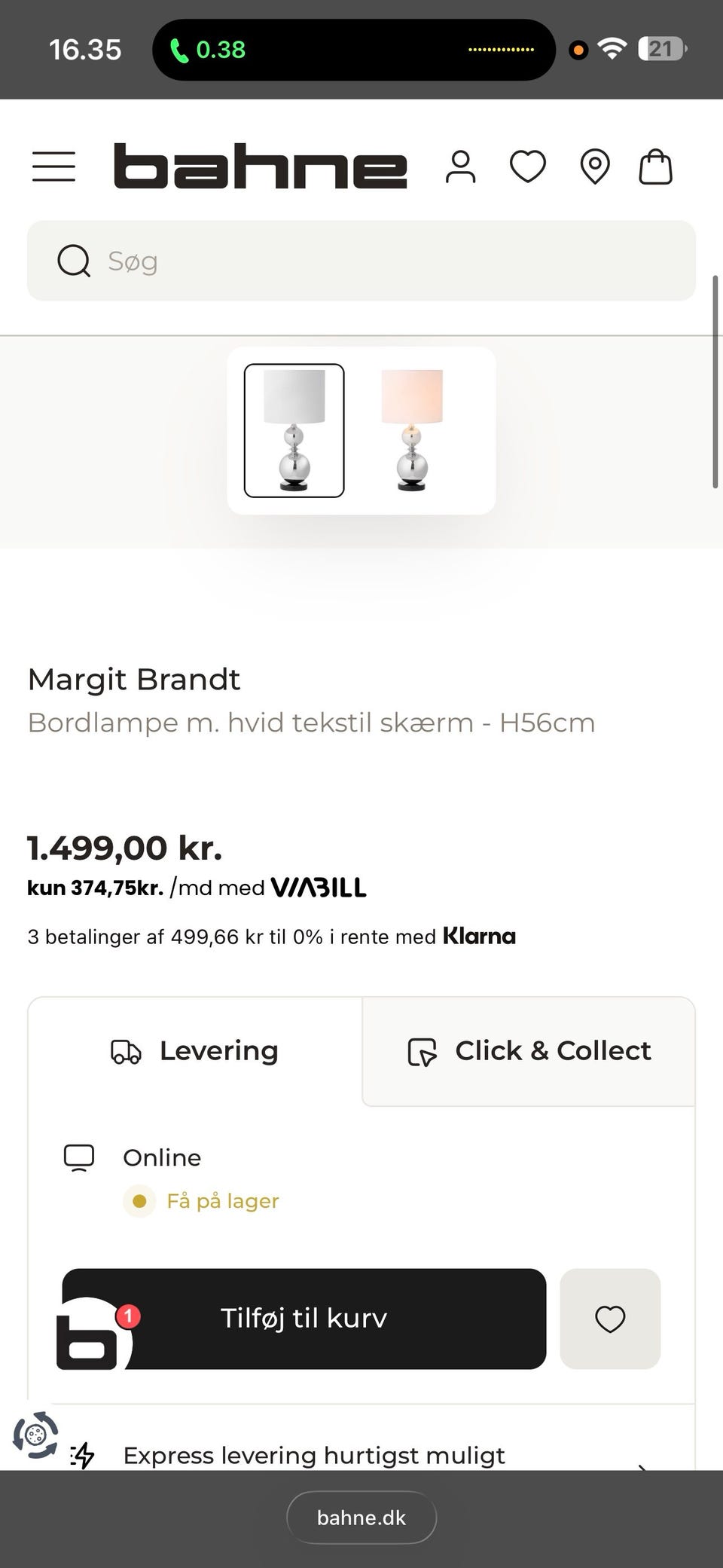The image size is (723, 1568).
Task: Open the shopping bag
Action: (656, 167)
